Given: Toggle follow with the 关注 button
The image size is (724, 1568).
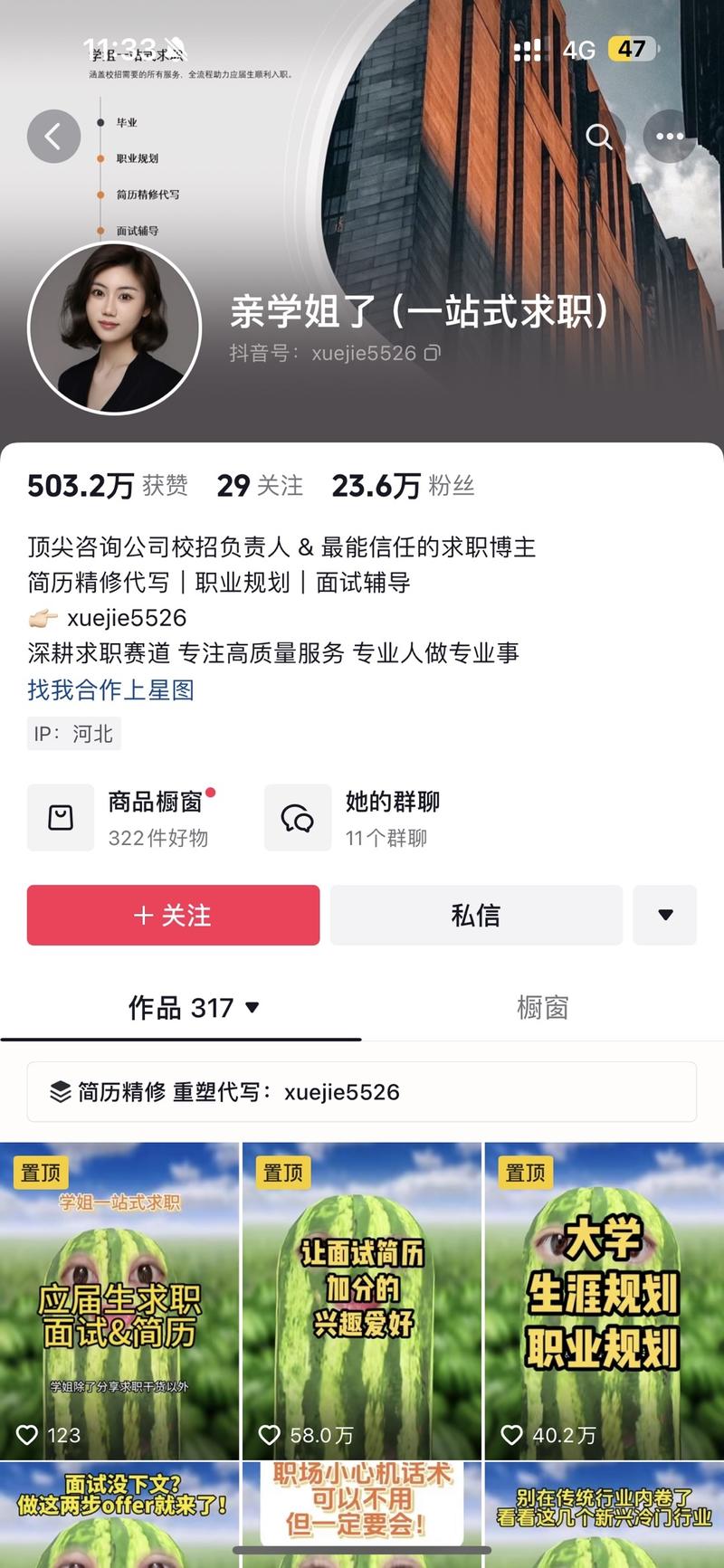Looking at the screenshot, I should click(x=173, y=915).
